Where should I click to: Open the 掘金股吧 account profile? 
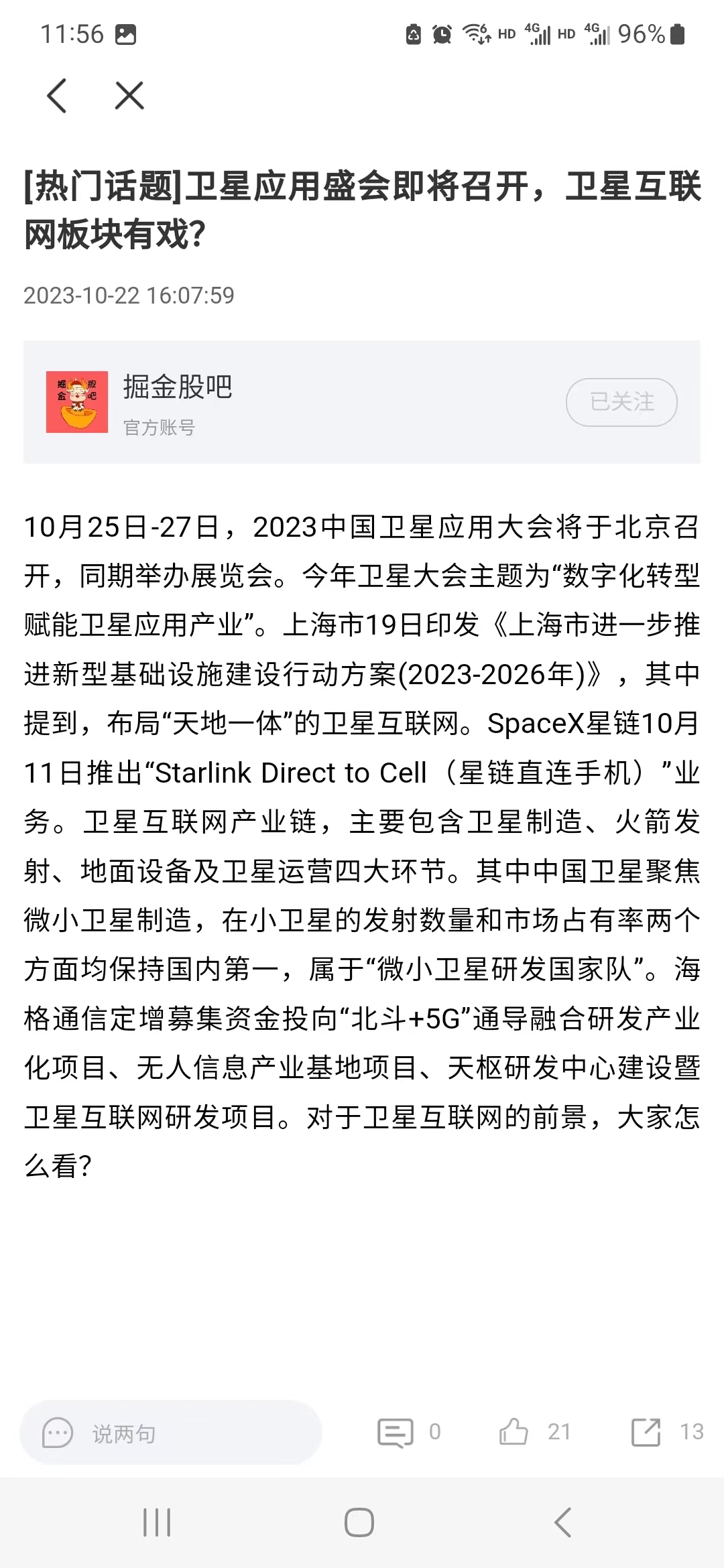coord(177,387)
